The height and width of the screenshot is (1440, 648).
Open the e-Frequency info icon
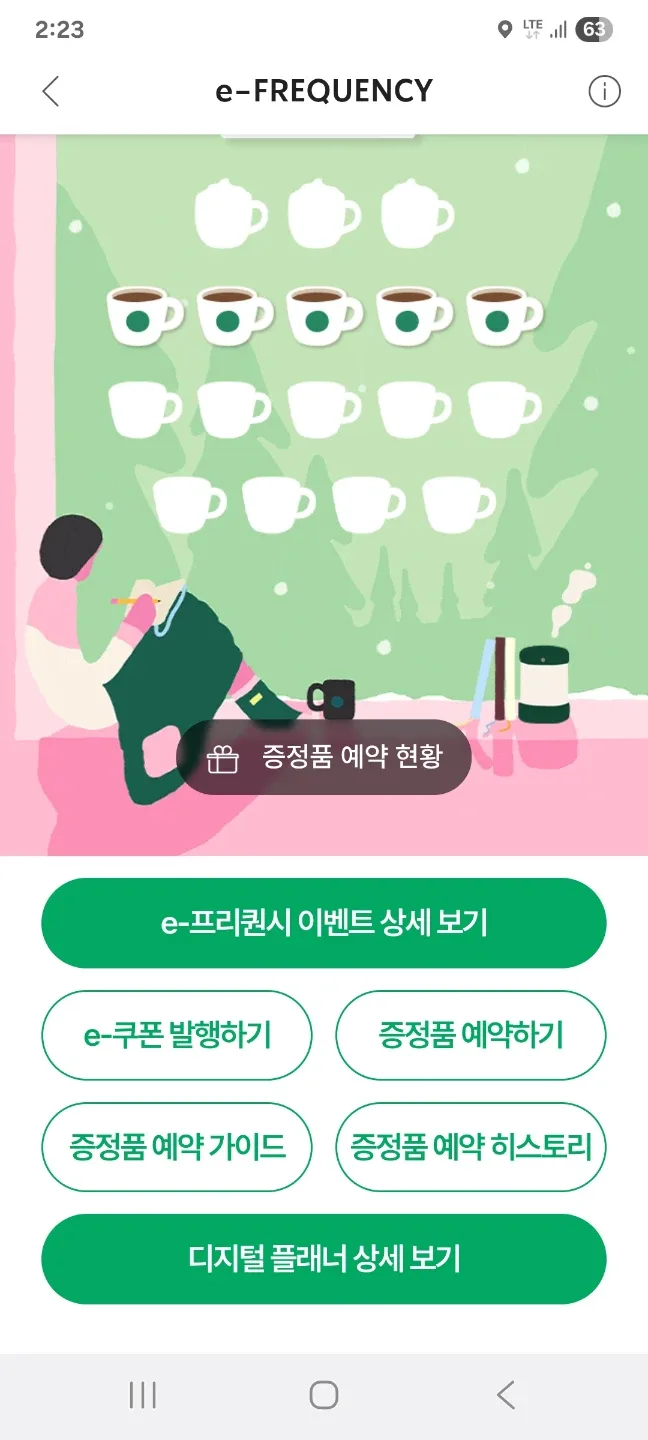pyautogui.click(x=603, y=92)
